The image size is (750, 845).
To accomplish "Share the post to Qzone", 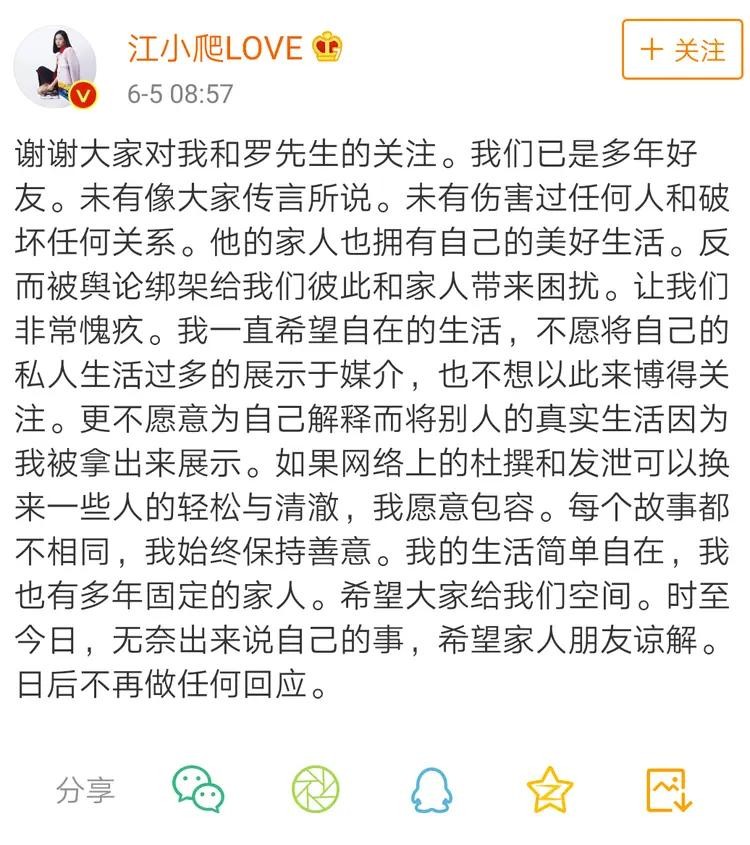I will (x=550, y=790).
